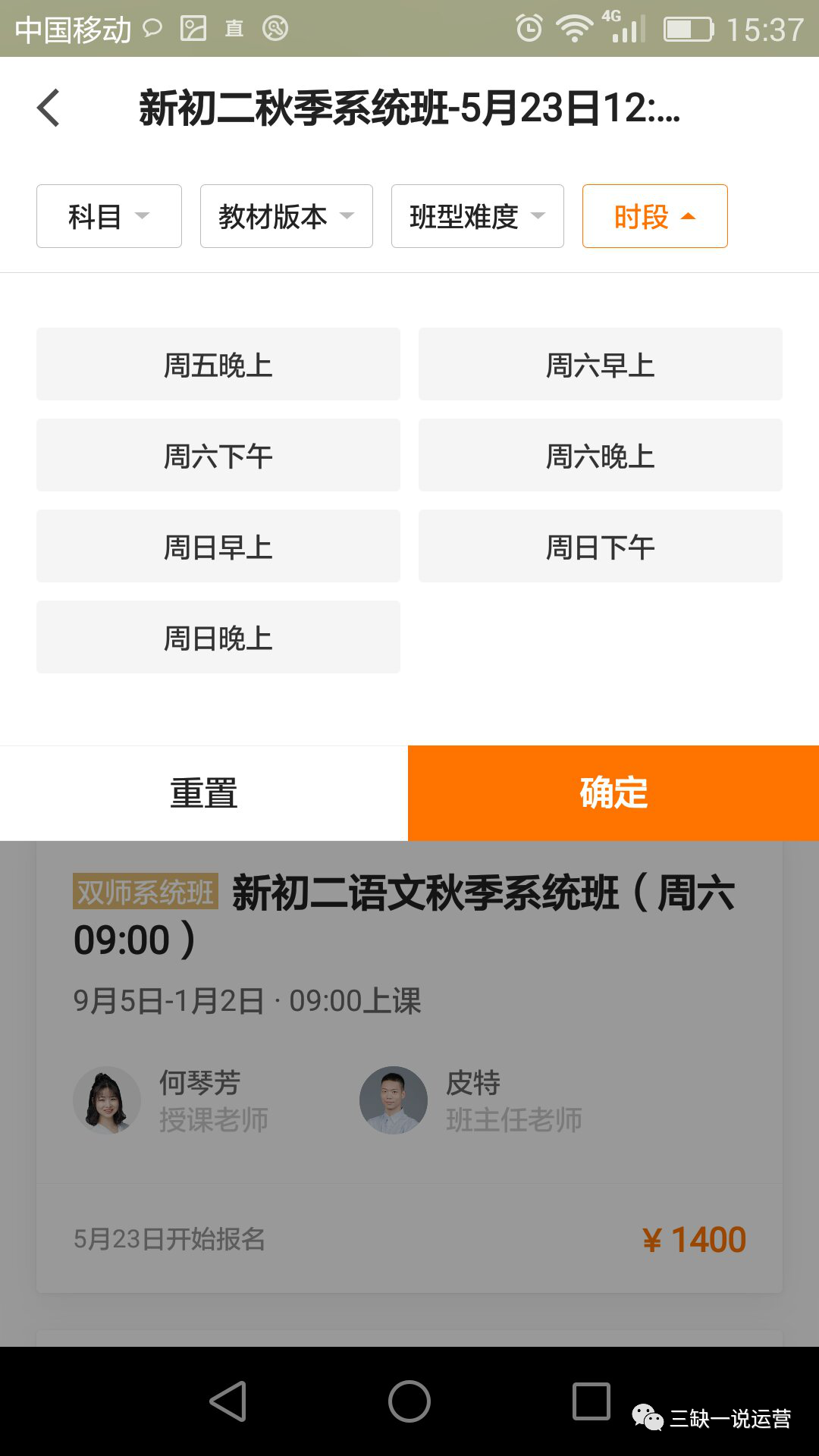Image resolution: width=819 pixels, height=1456 pixels.
Task: Tap 重置 to reset filters
Action: tap(204, 792)
